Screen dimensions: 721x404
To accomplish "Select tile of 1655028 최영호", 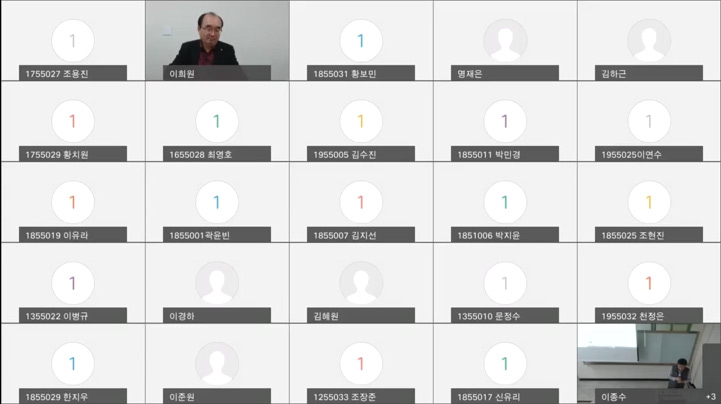I will (216, 121).
